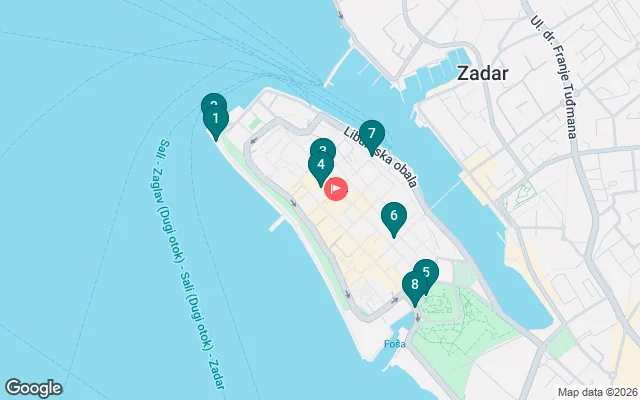Viewport: 640px width, 400px height.
Task: Tap the red flag marker
Action: (x=337, y=188)
